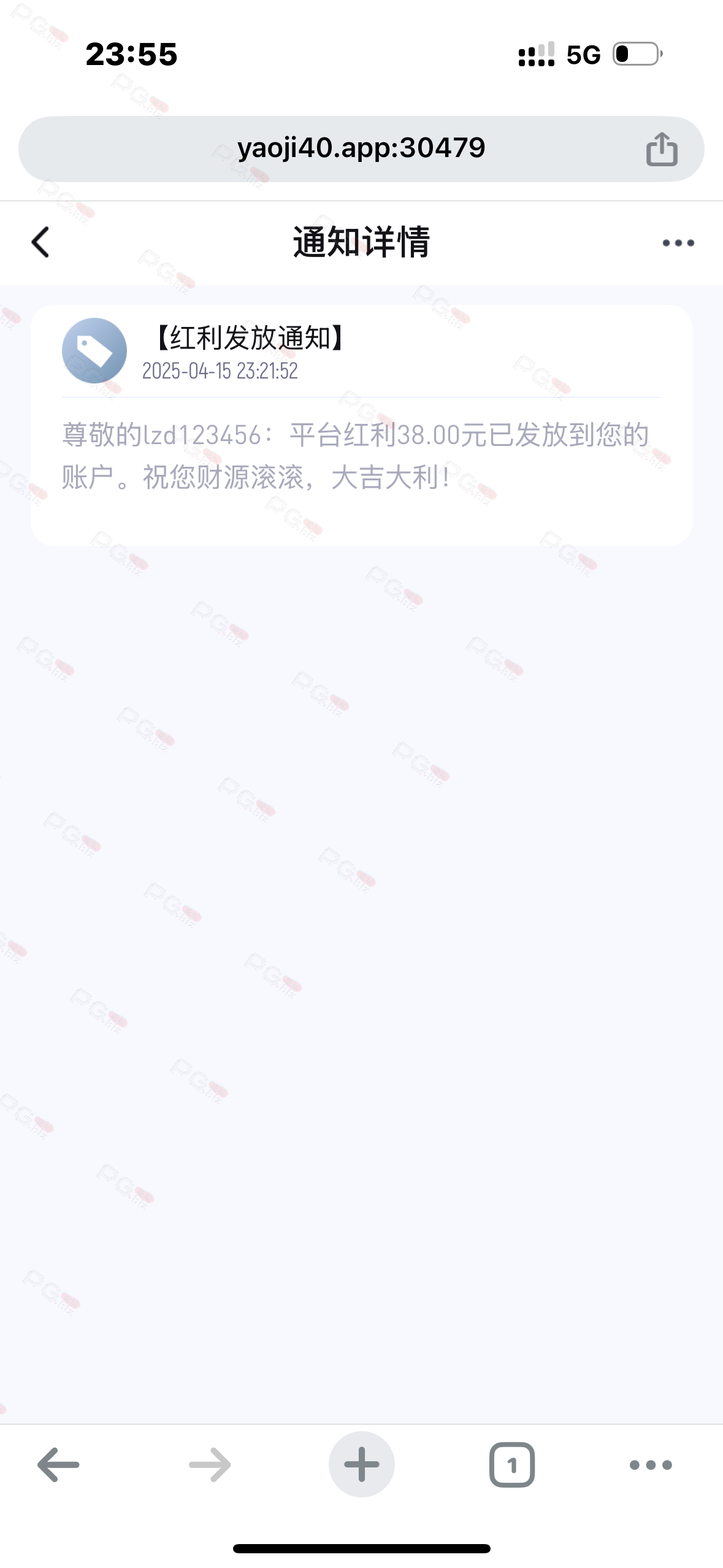This screenshot has height=1568, width=723.
Task: Open the three-dot menu beside 通知详情
Action: pos(678,243)
